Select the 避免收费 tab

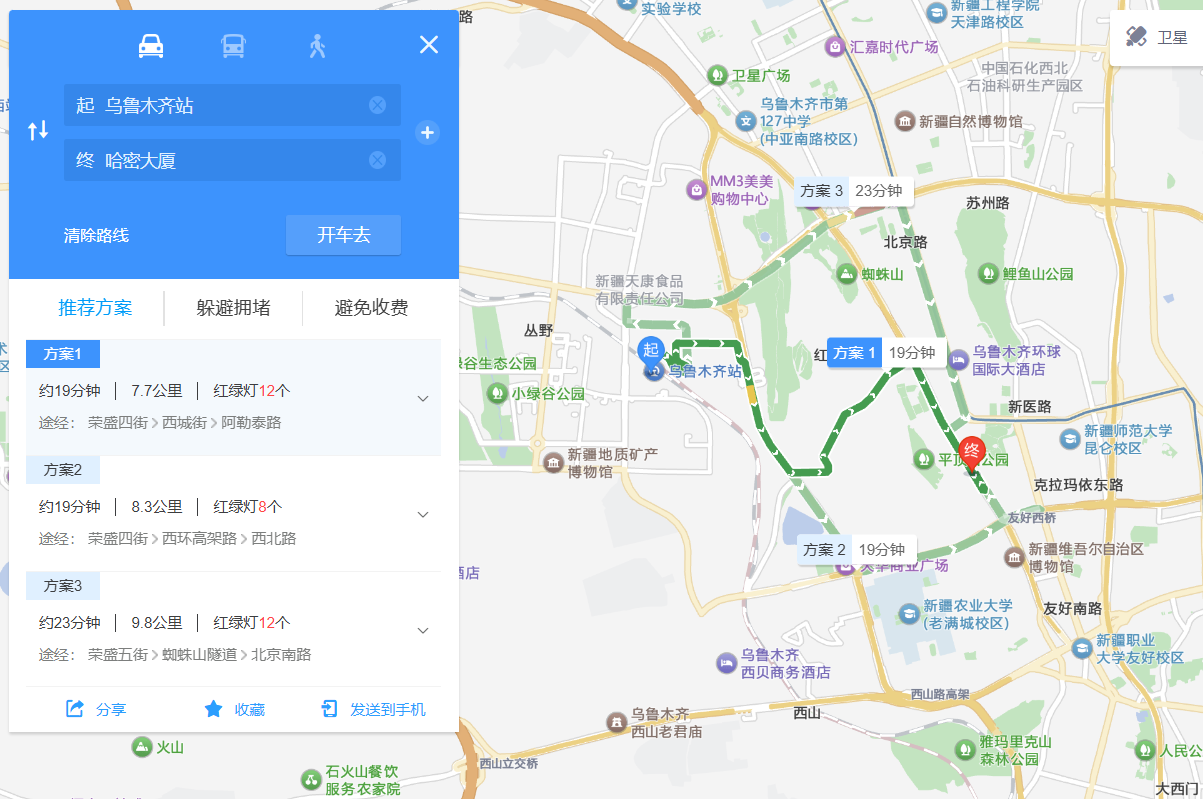tap(371, 308)
